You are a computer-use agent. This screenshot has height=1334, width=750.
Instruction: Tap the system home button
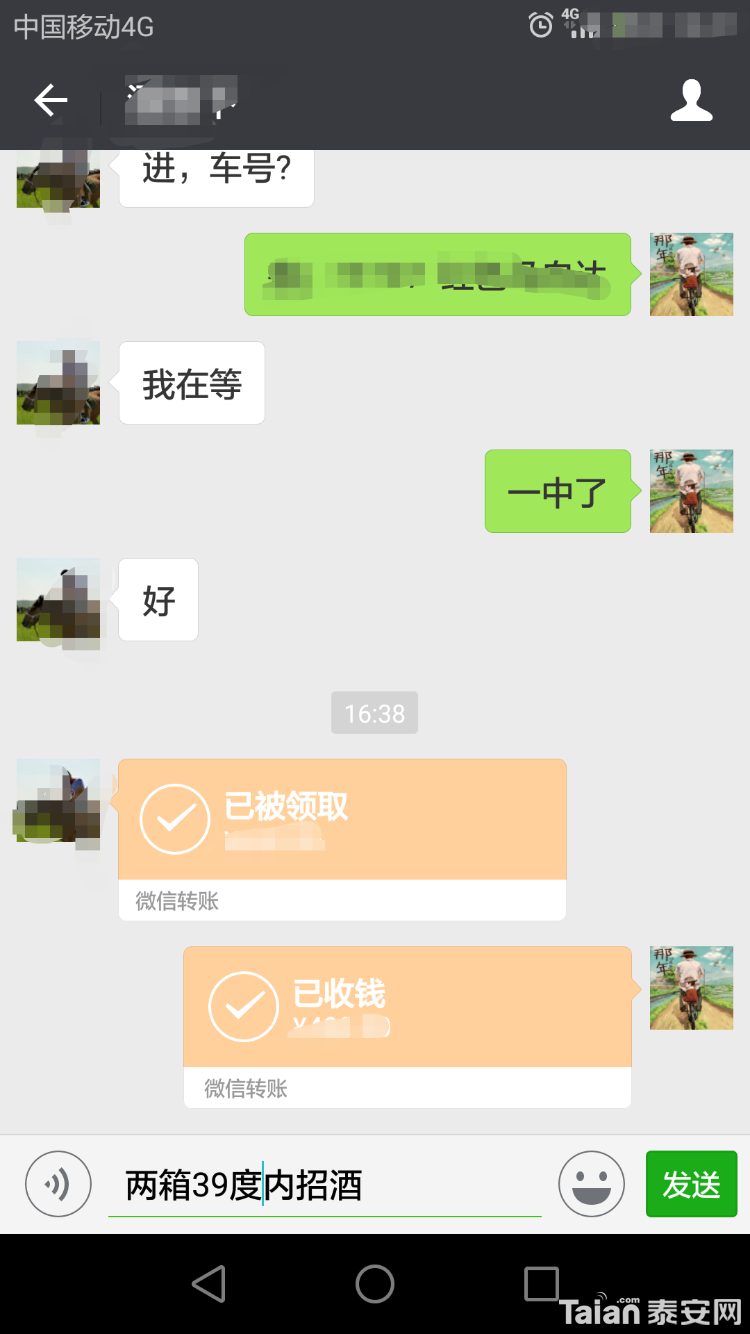[375, 1284]
